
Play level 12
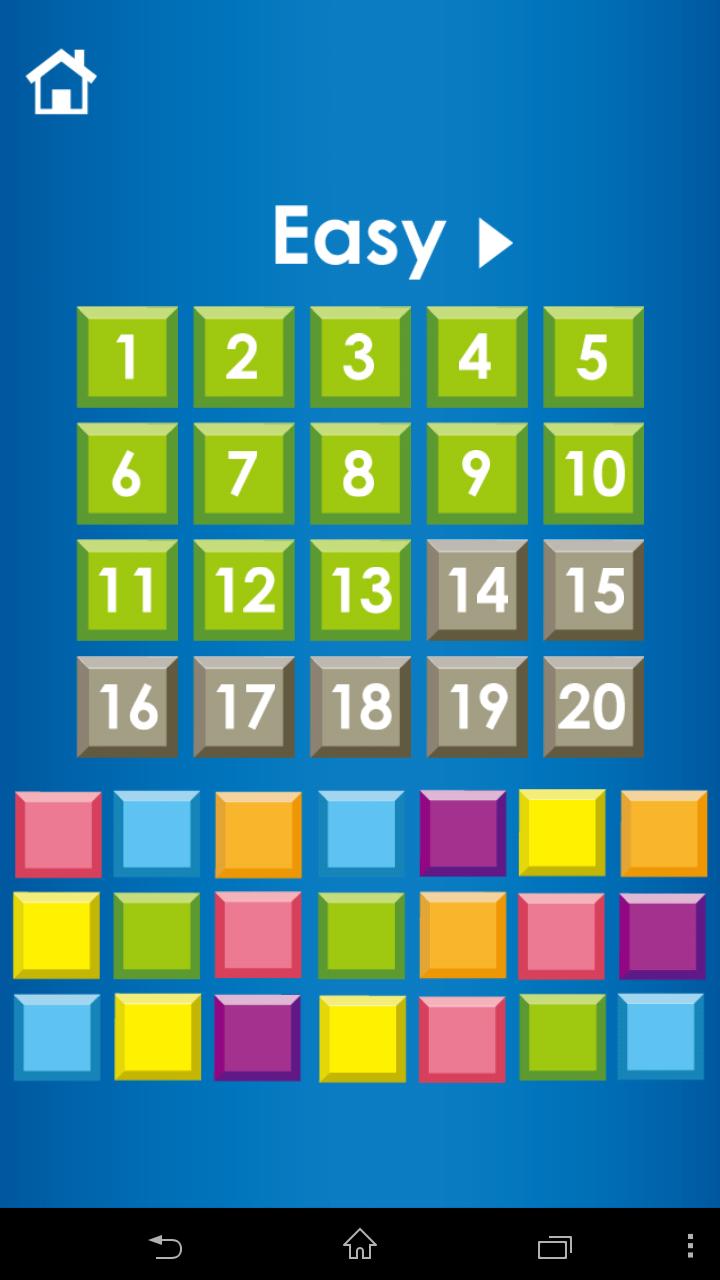coord(243,590)
